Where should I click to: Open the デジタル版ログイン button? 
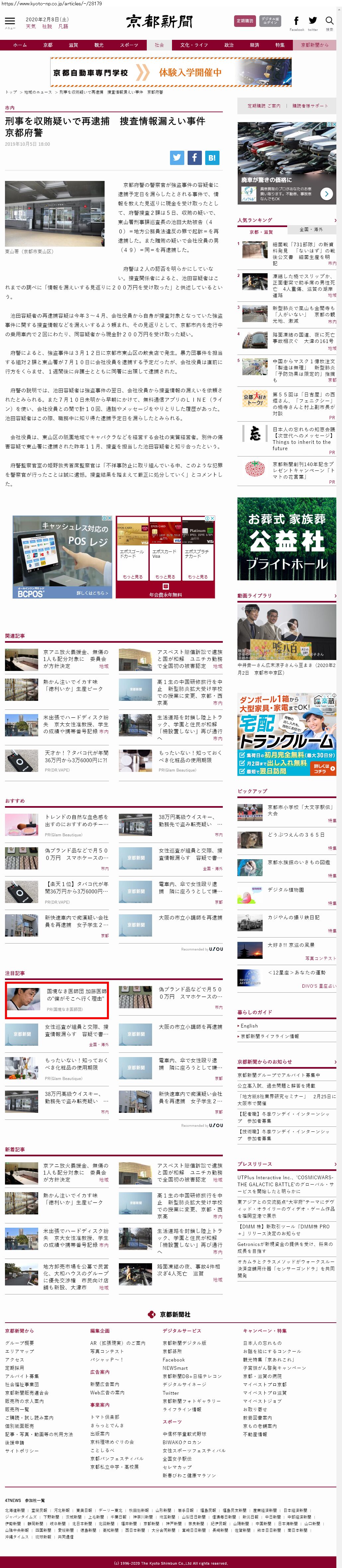pyautogui.click(x=270, y=21)
